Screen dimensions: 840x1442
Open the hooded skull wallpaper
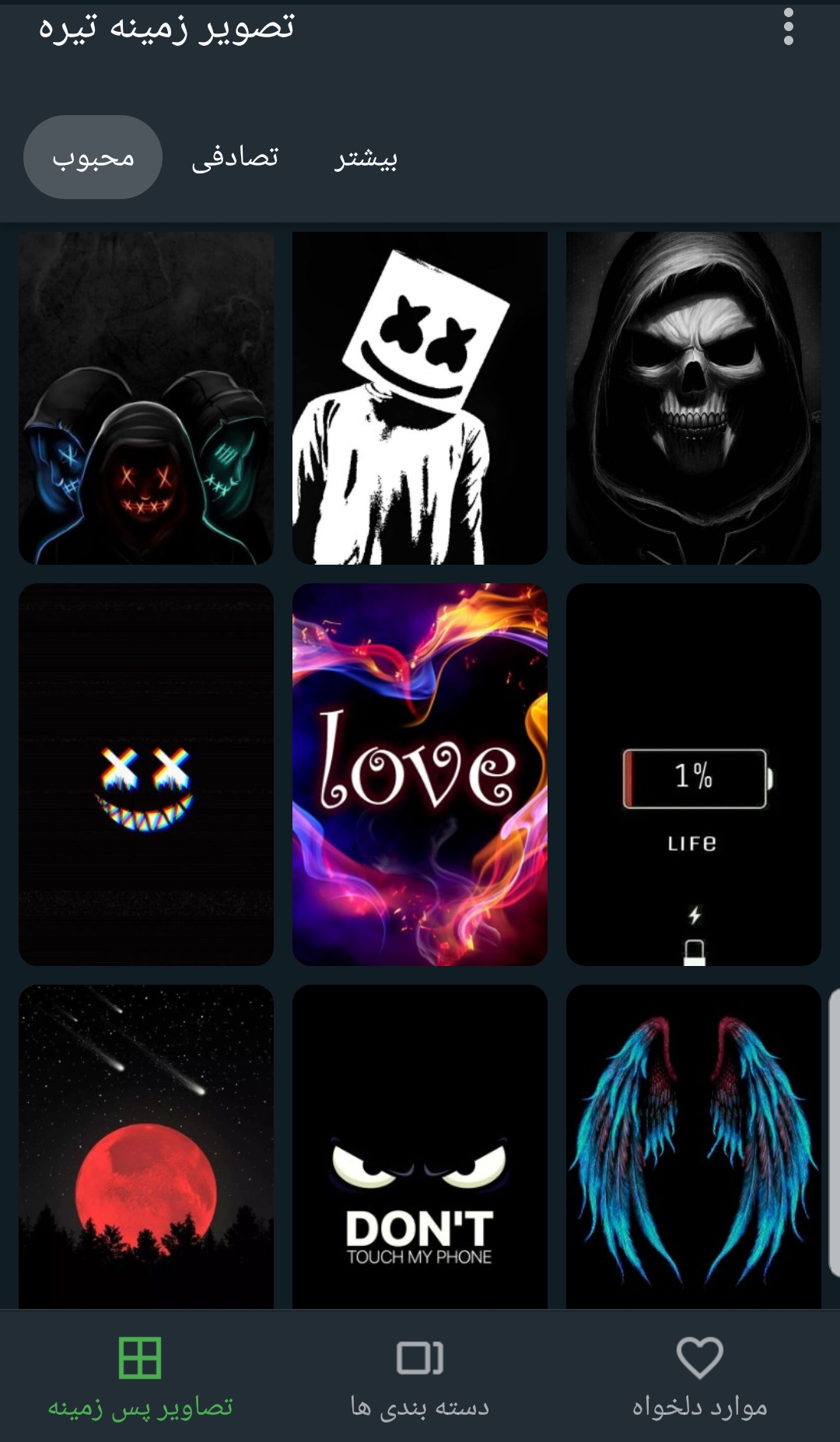click(x=694, y=398)
